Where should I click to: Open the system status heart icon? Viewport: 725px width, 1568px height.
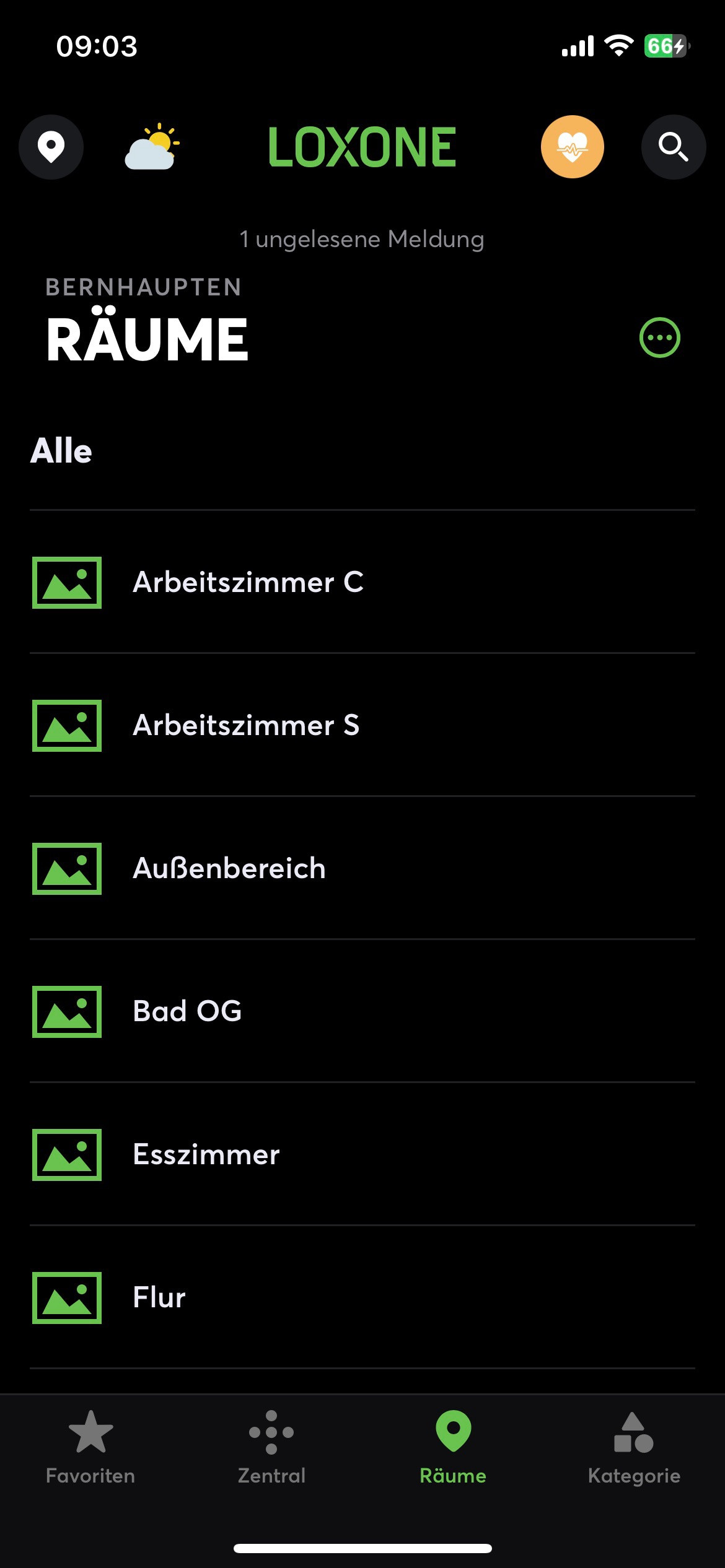coord(572,147)
